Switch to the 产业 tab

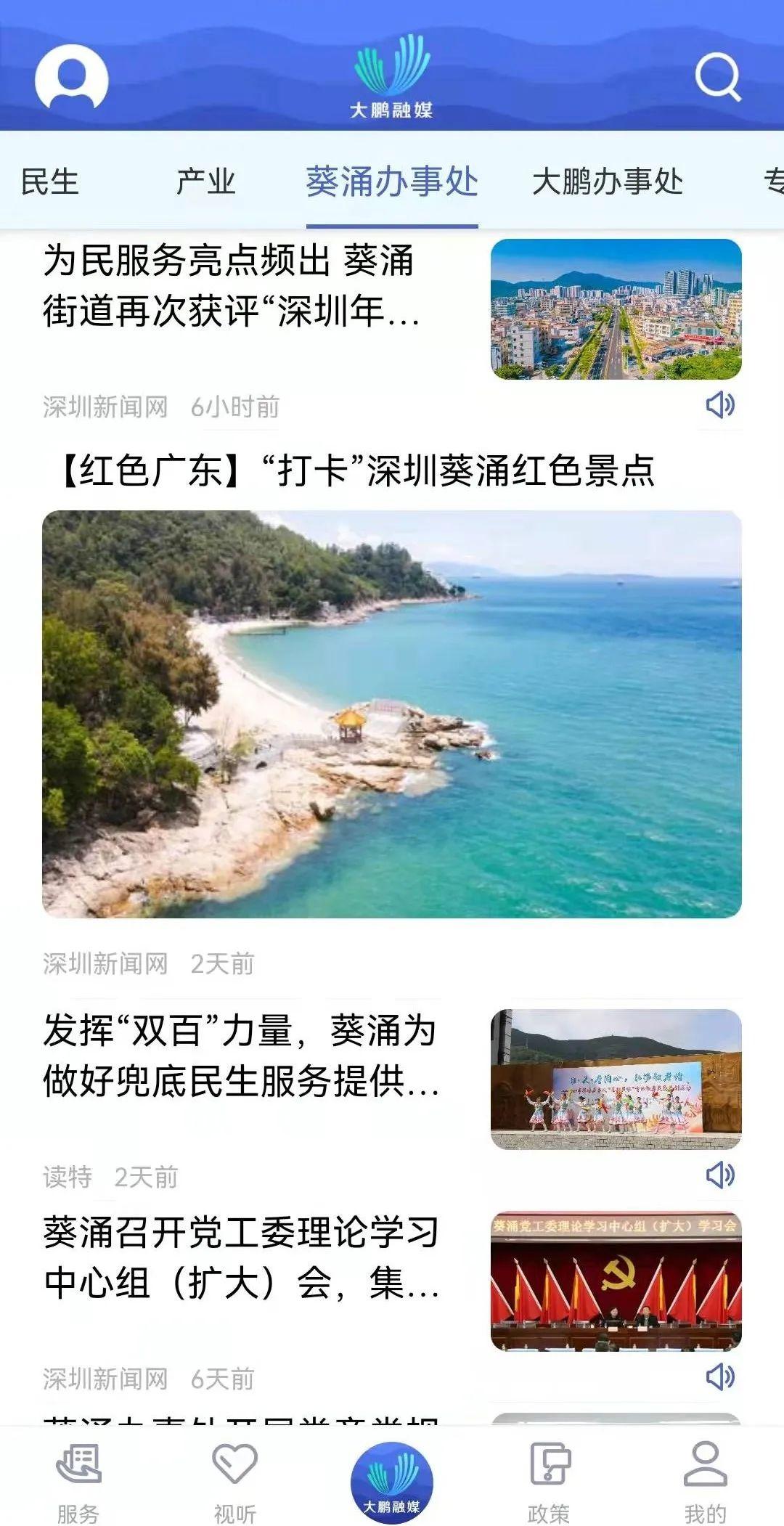pyautogui.click(x=205, y=181)
